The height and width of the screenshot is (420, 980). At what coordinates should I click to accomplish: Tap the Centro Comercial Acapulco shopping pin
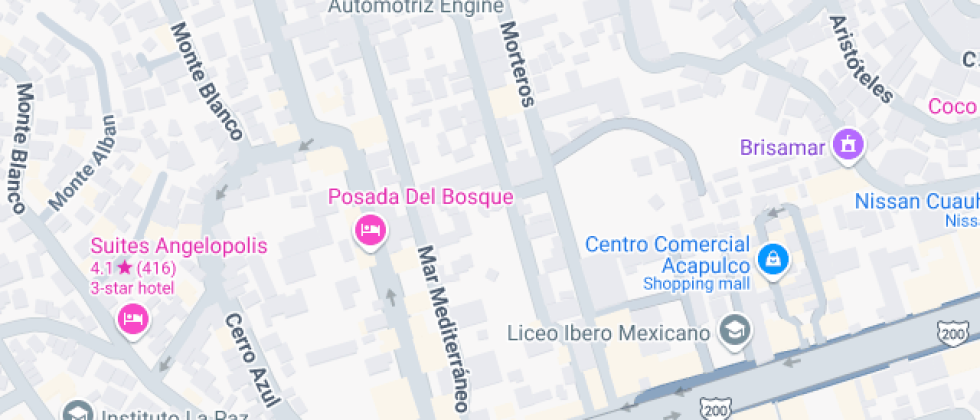pyautogui.click(x=774, y=259)
